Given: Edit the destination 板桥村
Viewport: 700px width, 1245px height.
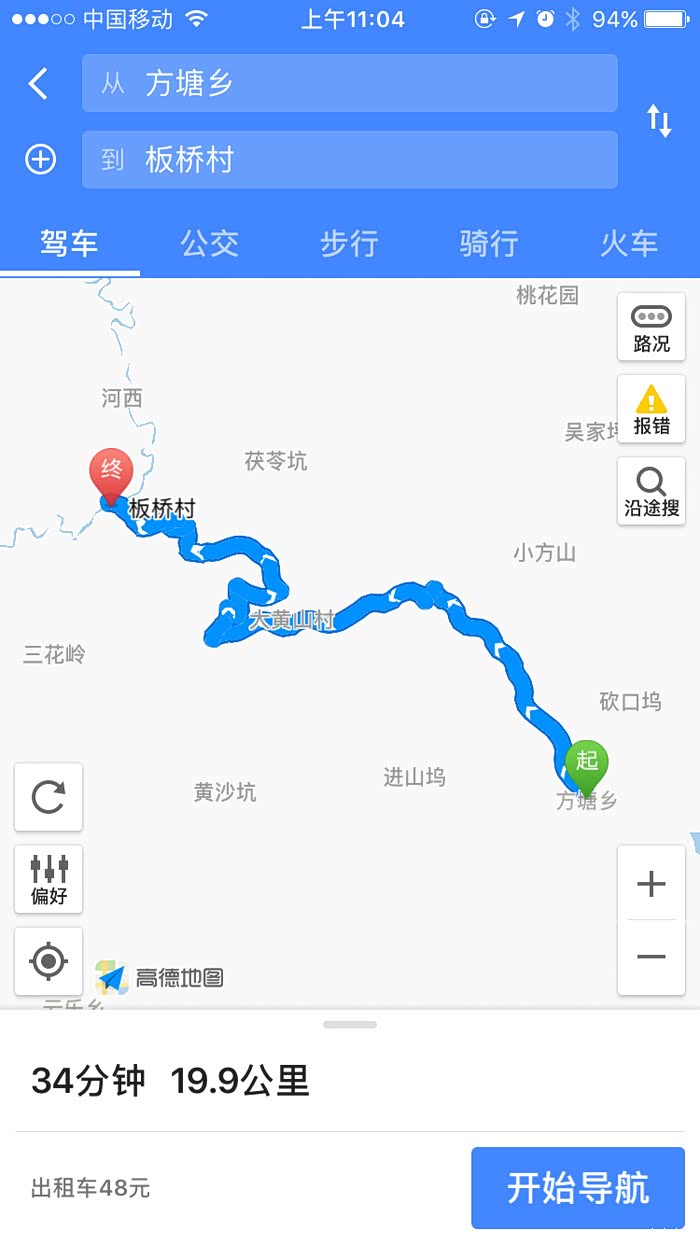Looking at the screenshot, I should [349, 159].
